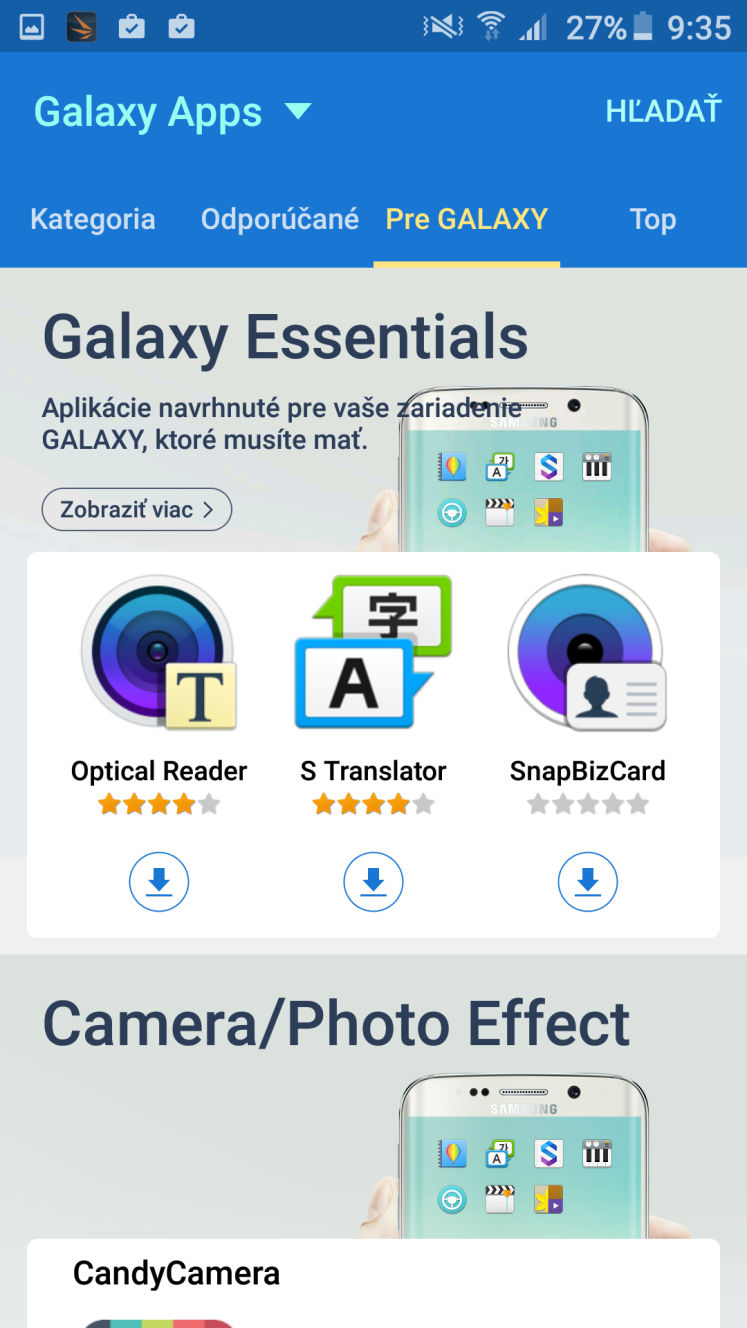Tap HĽADAŤ to search apps

(x=663, y=111)
